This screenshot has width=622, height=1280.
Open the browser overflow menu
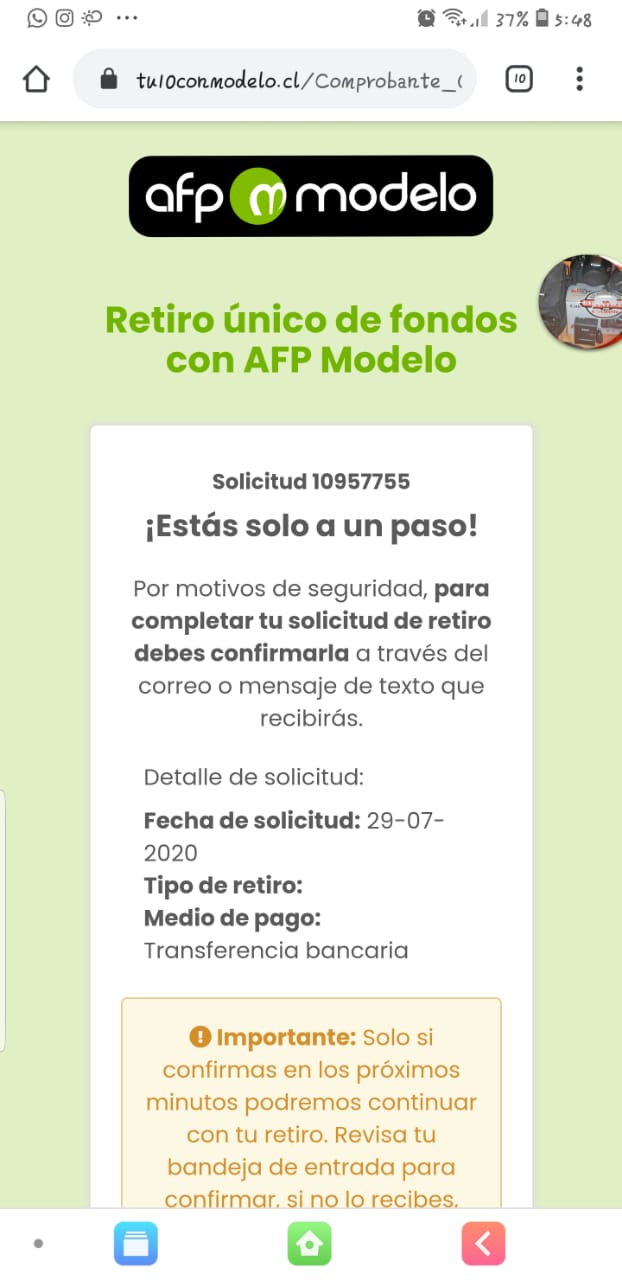[x=579, y=79]
